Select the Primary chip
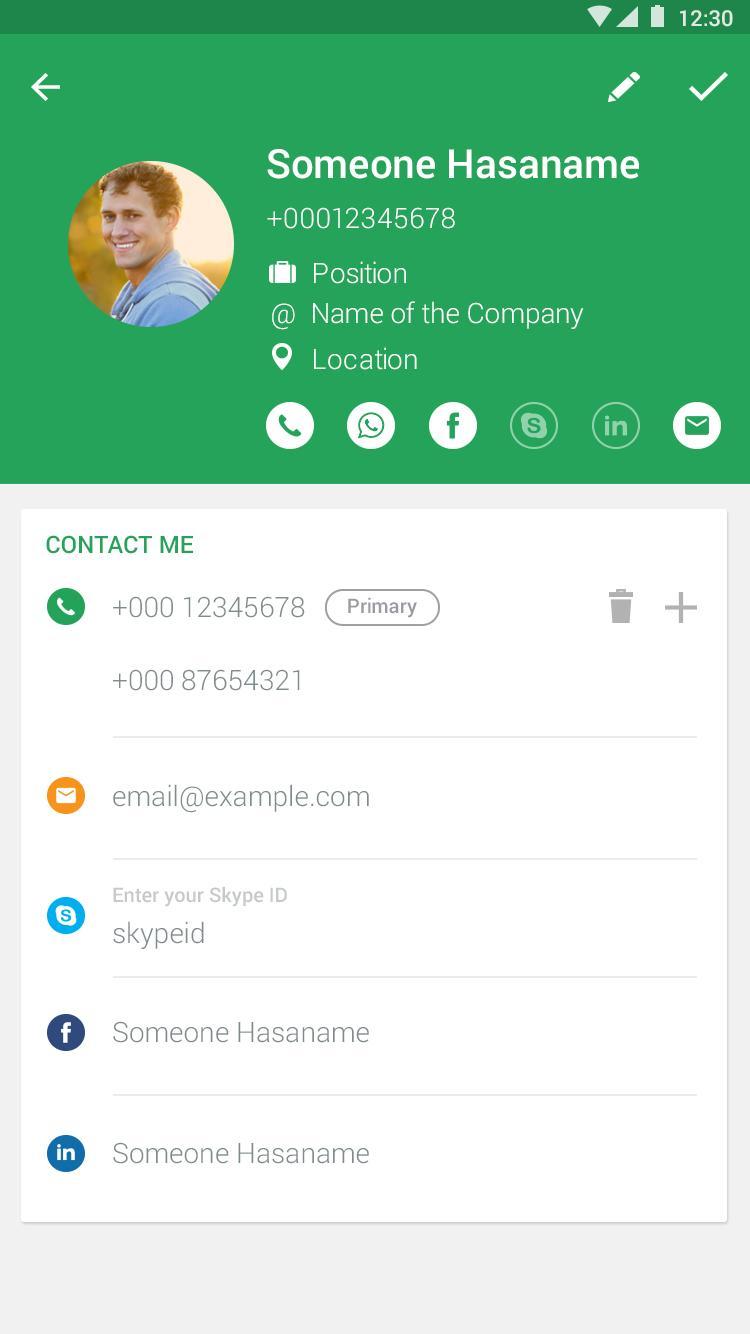Image resolution: width=750 pixels, height=1334 pixels. pos(382,607)
